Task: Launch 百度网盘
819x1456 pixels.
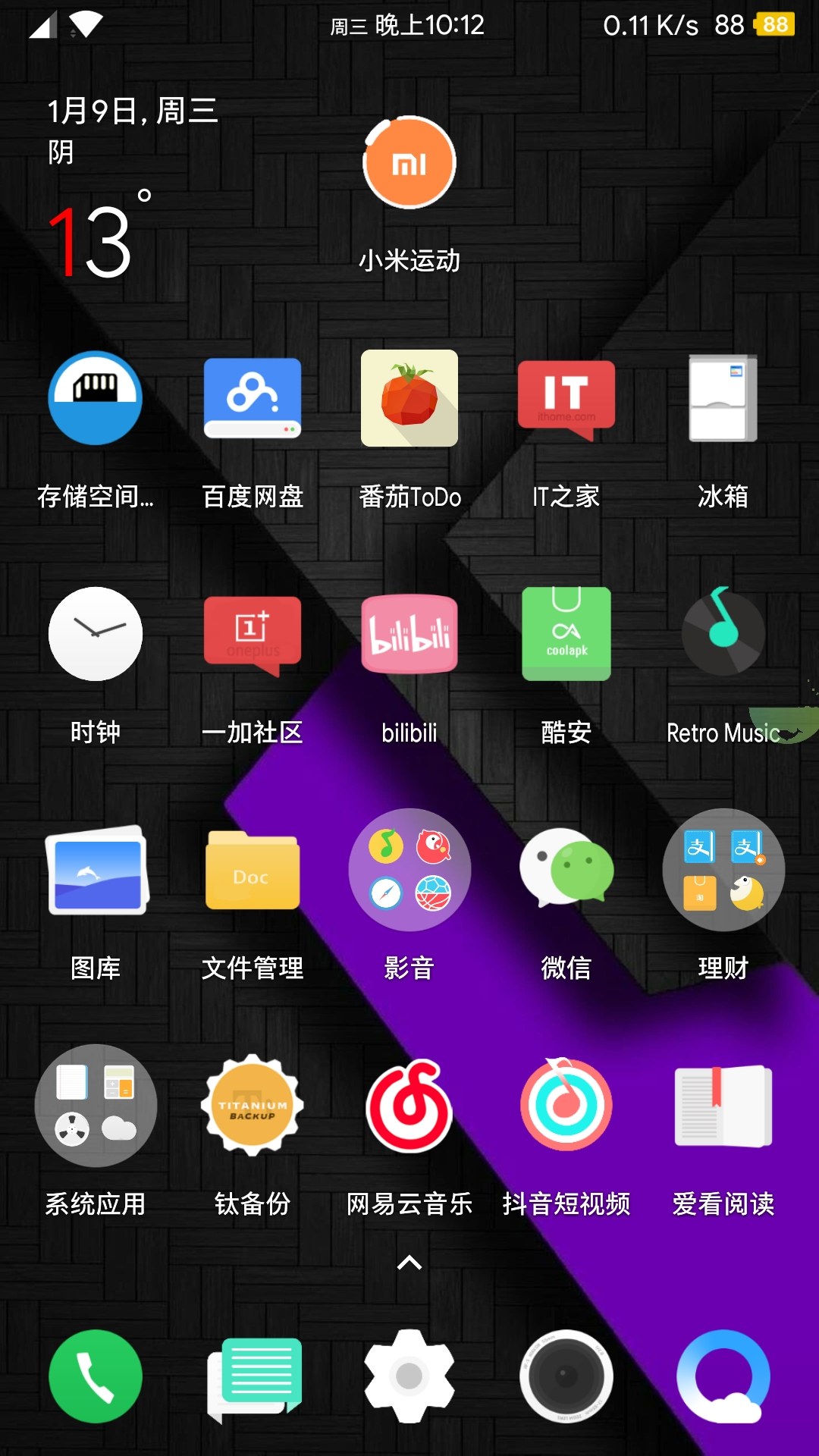Action: (x=253, y=399)
